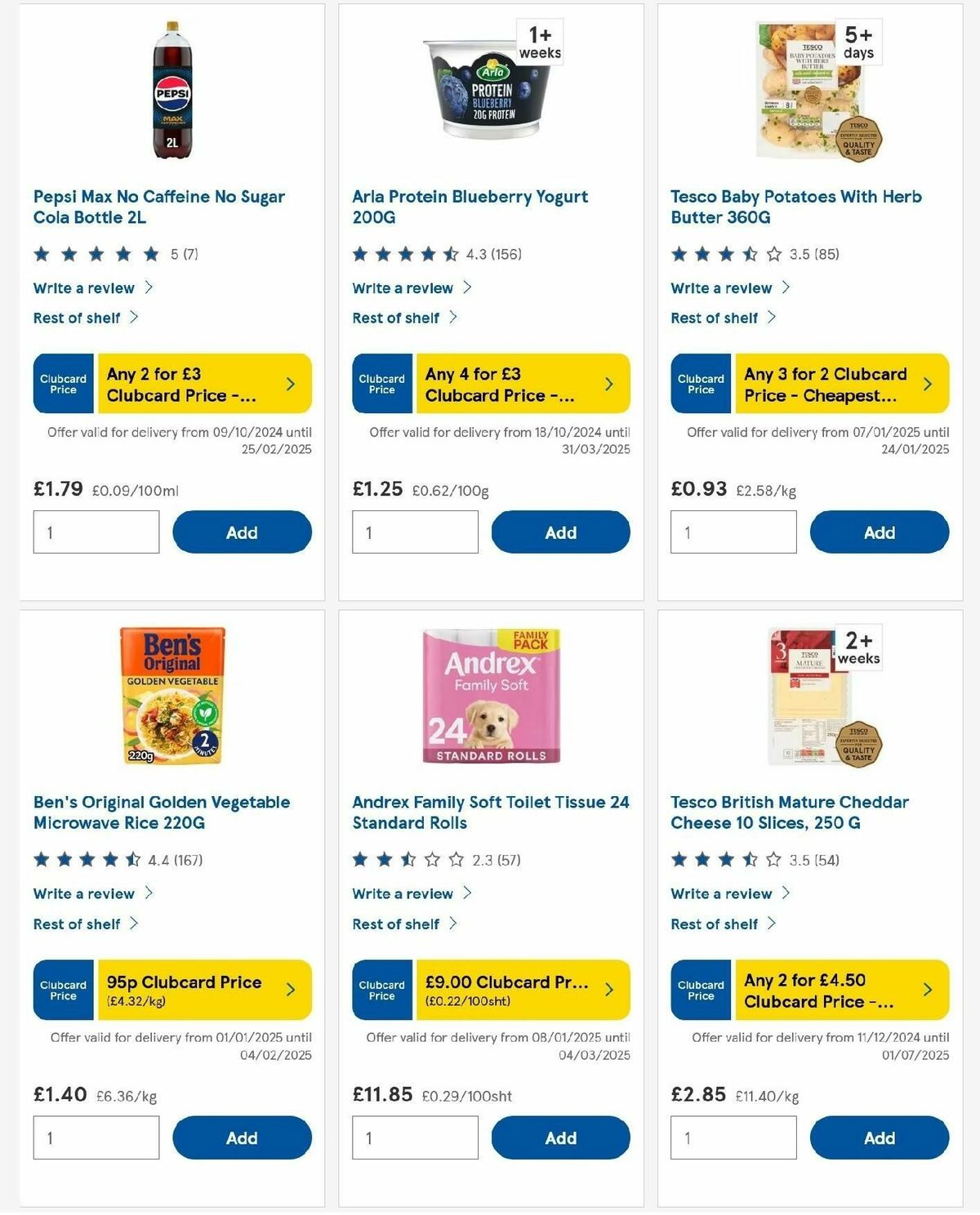Select the quantity field for Ben's Original rice
Image resolution: width=980 pixels, height=1215 pixels.
click(x=96, y=1137)
